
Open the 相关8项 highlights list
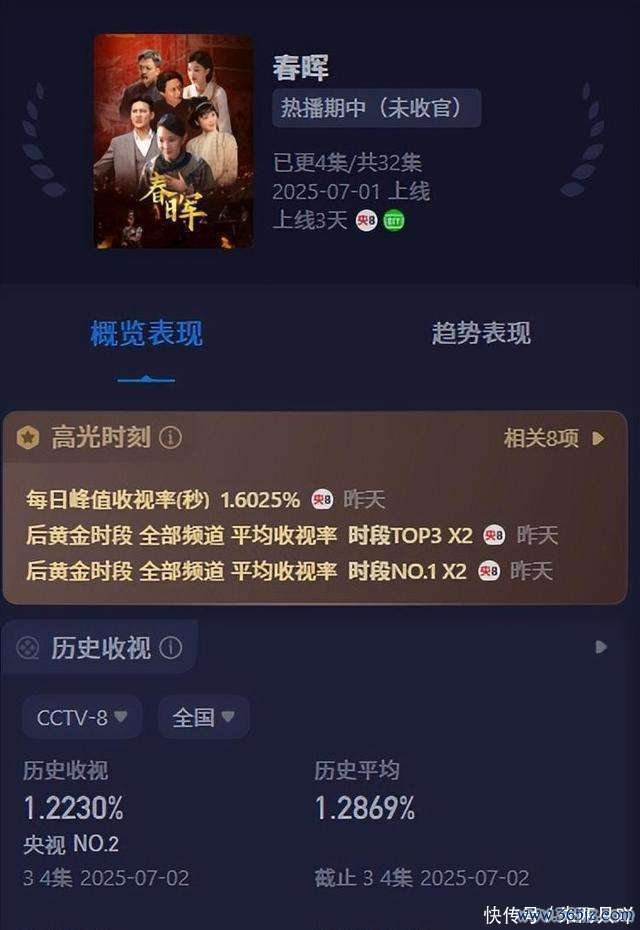[554, 438]
